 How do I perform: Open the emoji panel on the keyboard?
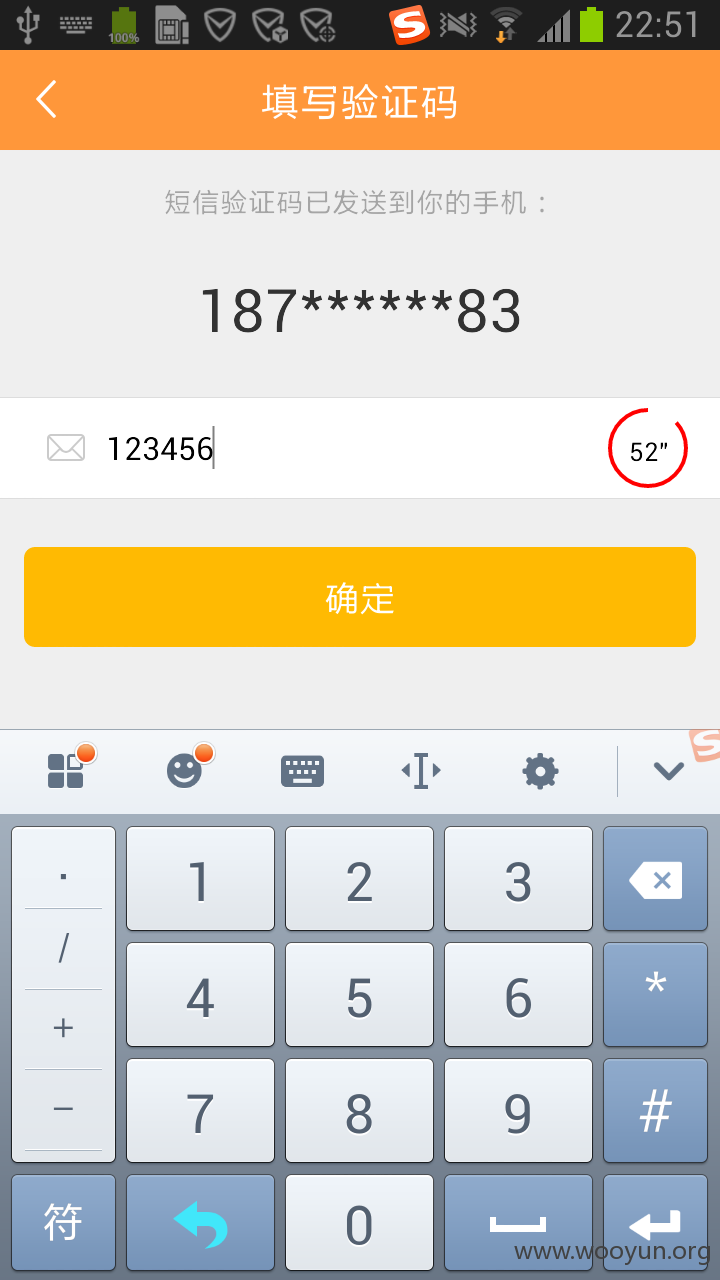[x=184, y=771]
